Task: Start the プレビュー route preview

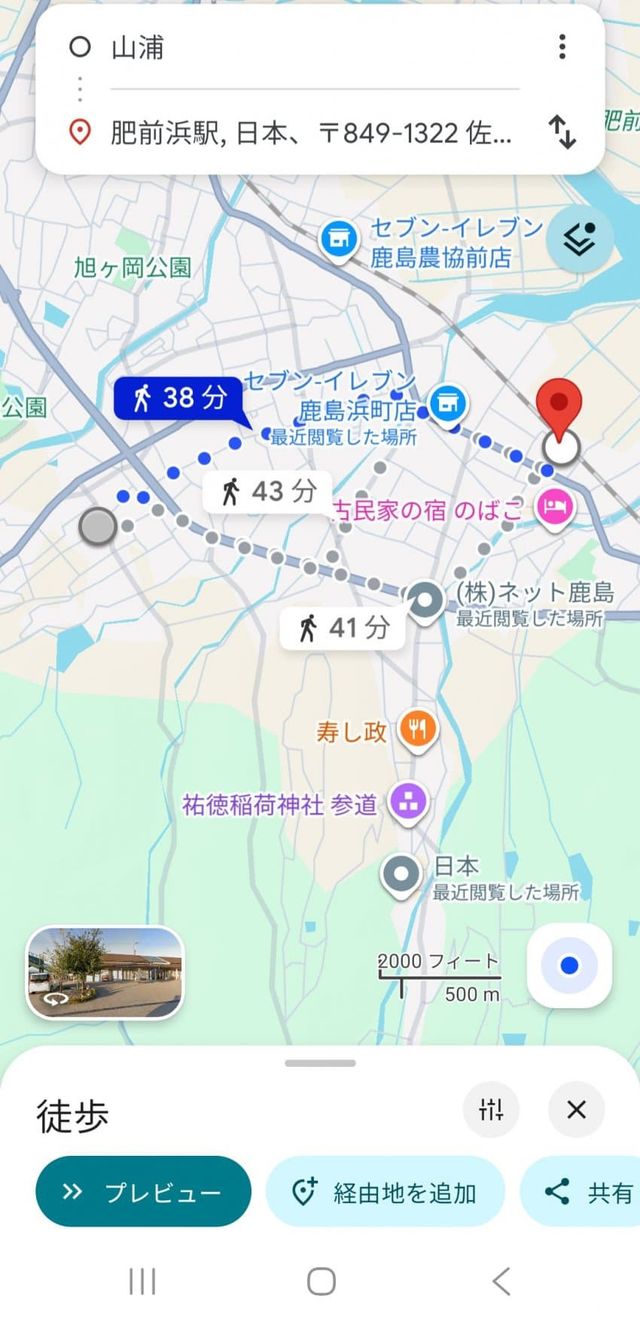Action: pos(143,1191)
